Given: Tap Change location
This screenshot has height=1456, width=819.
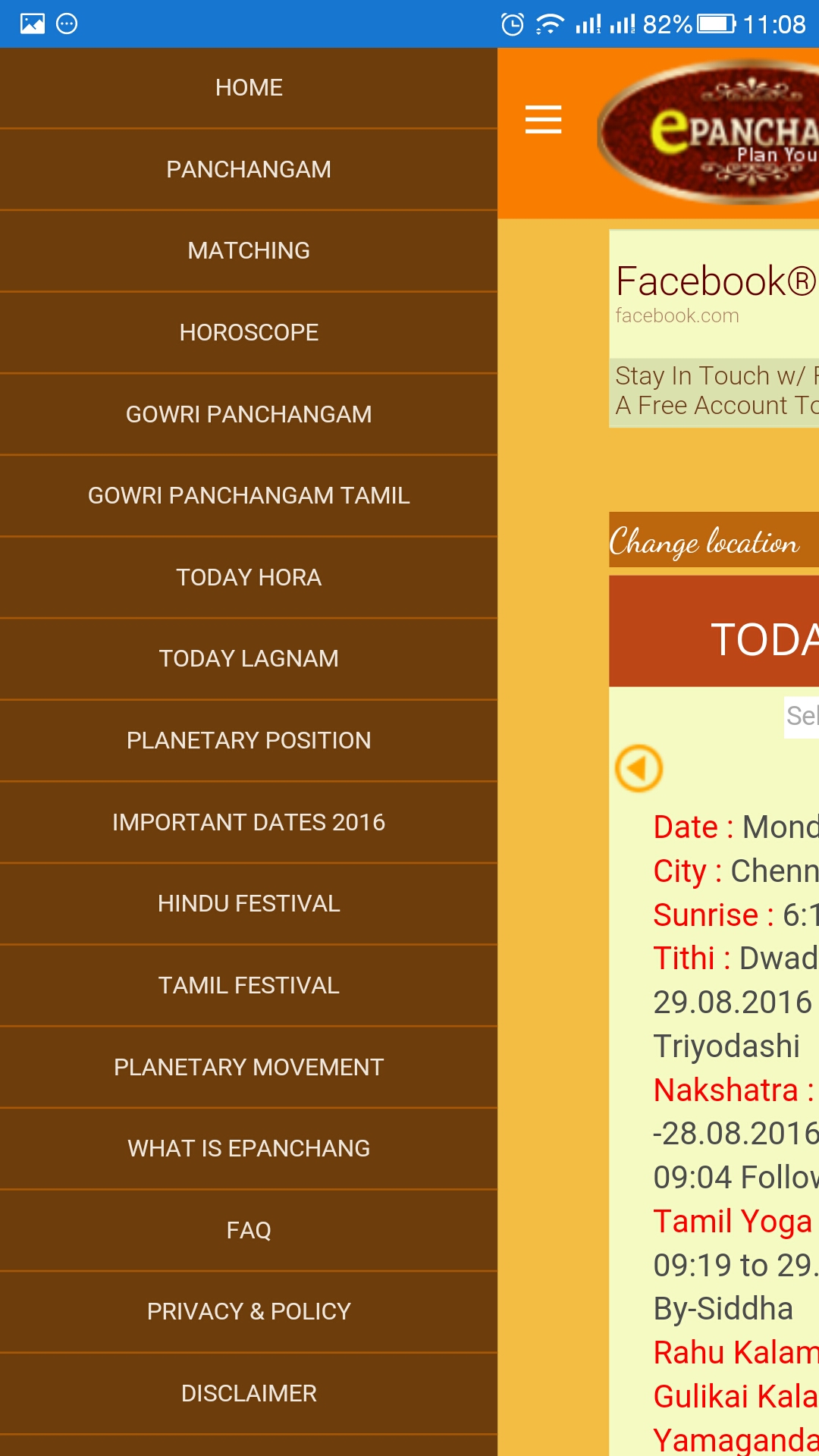Looking at the screenshot, I should [705, 541].
